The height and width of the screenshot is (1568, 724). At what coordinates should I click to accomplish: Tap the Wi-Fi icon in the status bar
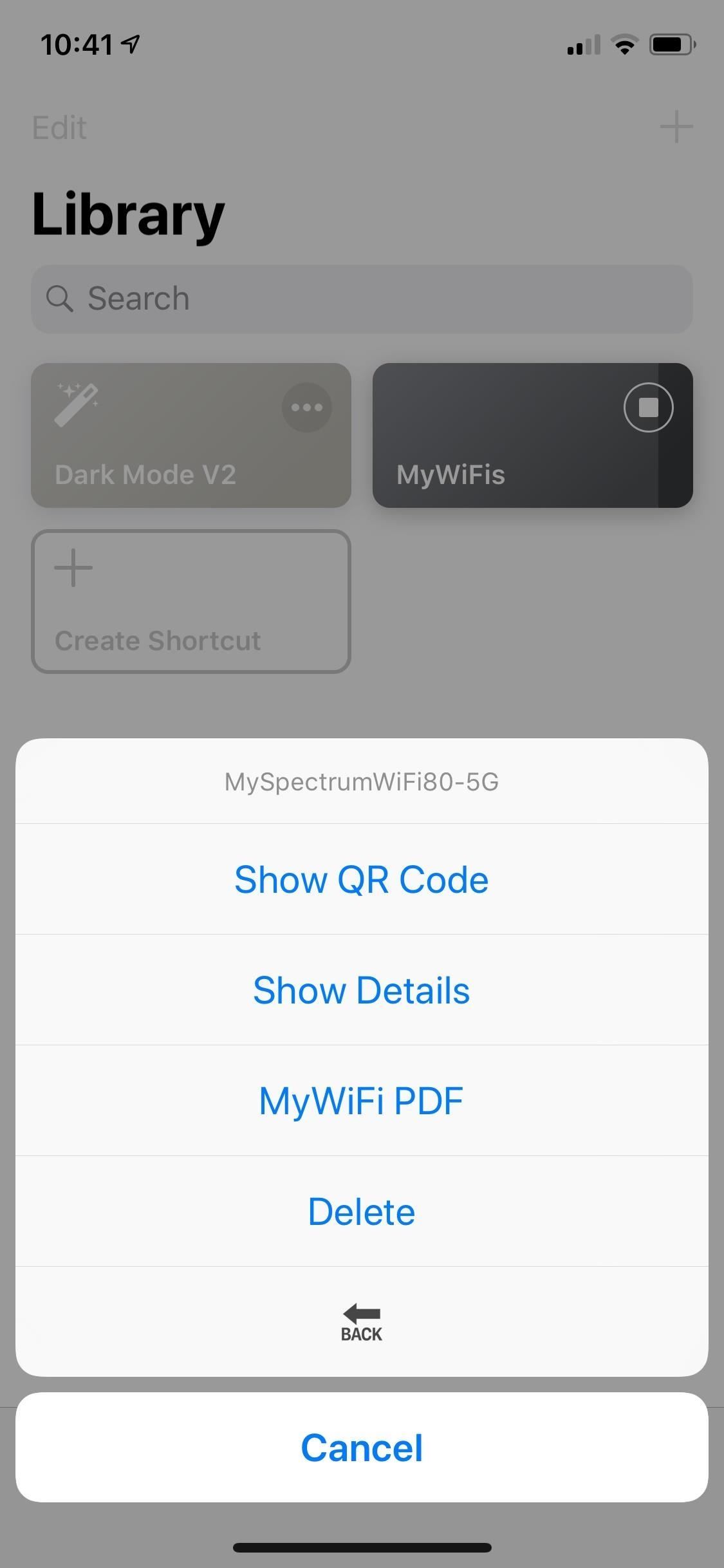[622, 44]
